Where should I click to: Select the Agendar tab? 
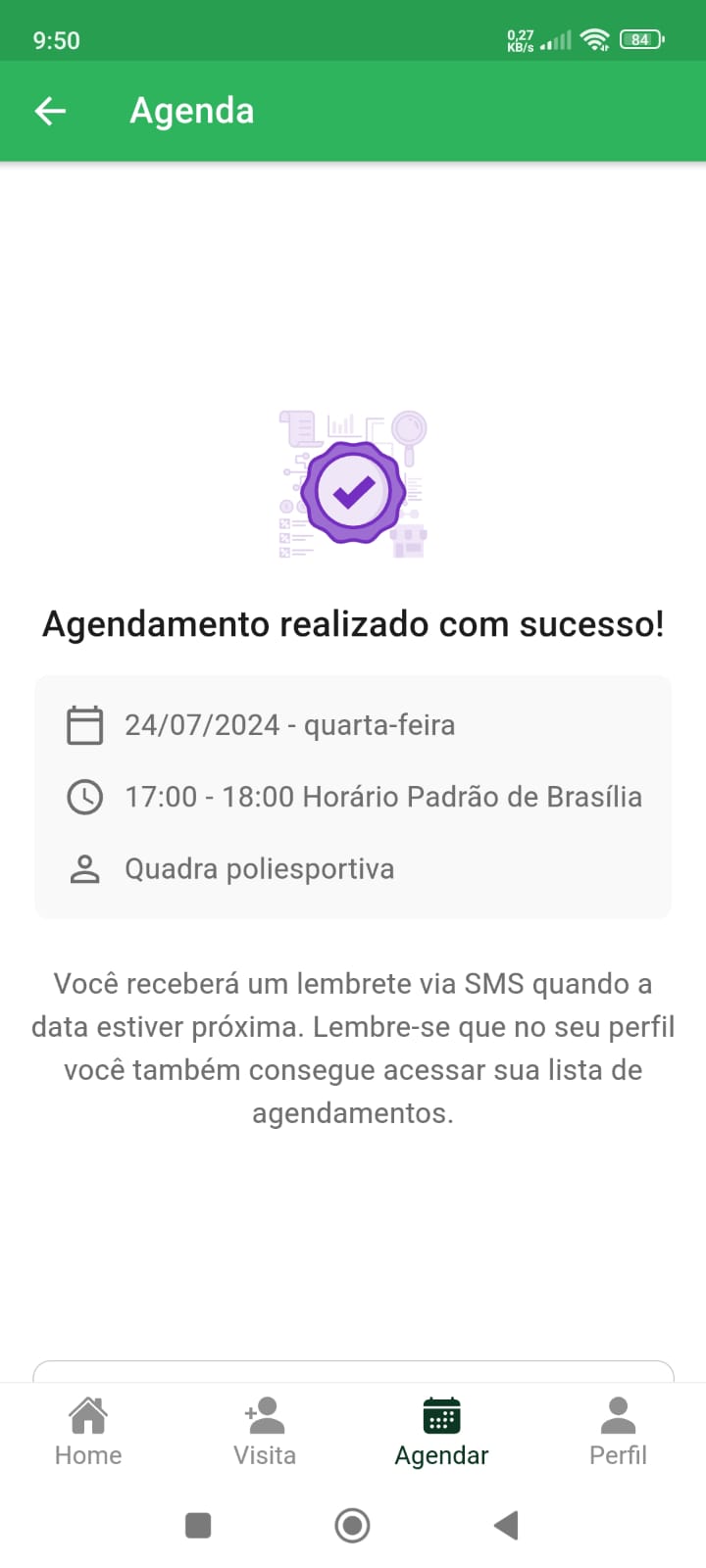coord(441,1432)
